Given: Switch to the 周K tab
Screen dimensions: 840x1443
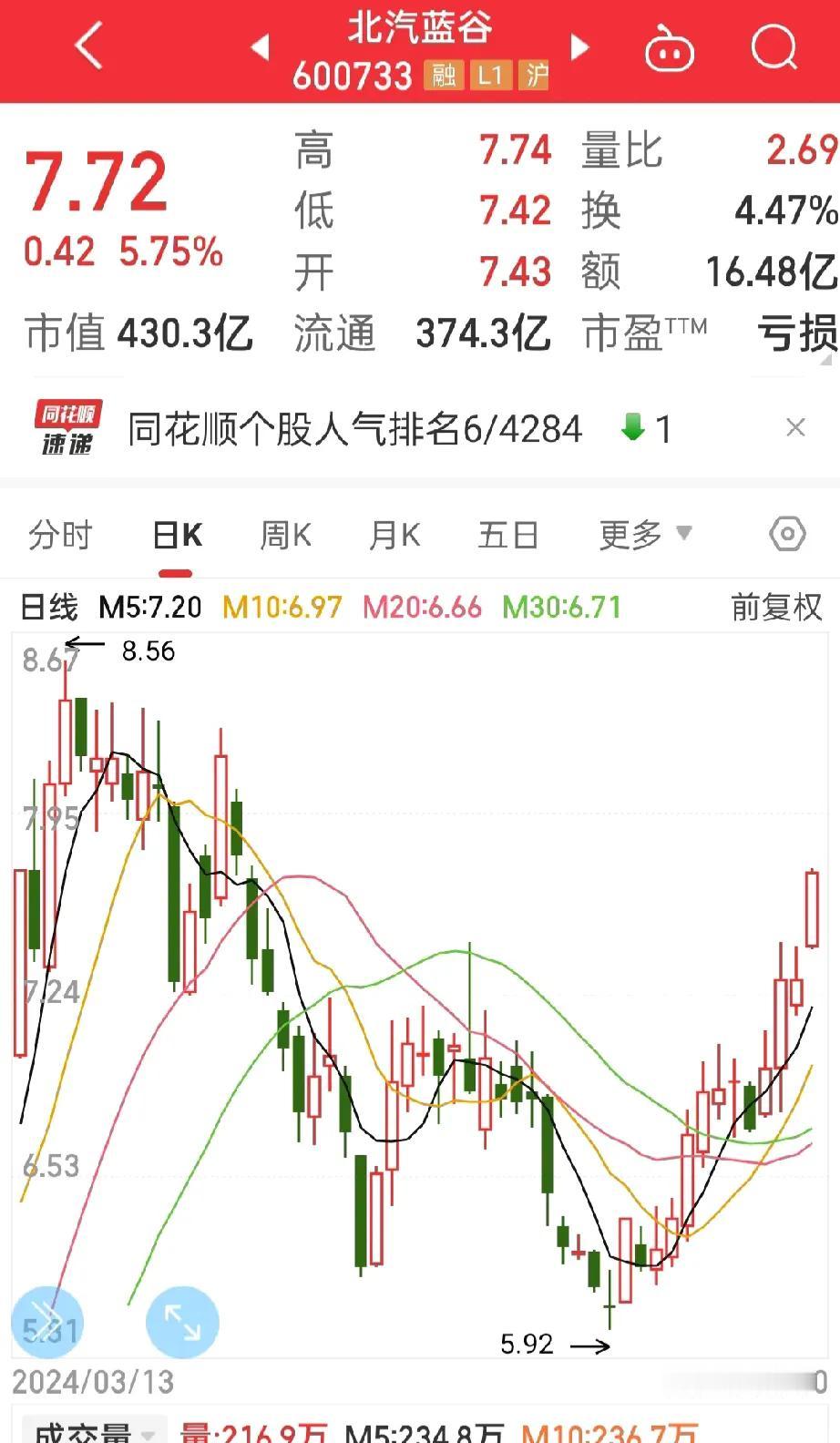Looking at the screenshot, I should pyautogui.click(x=284, y=535).
